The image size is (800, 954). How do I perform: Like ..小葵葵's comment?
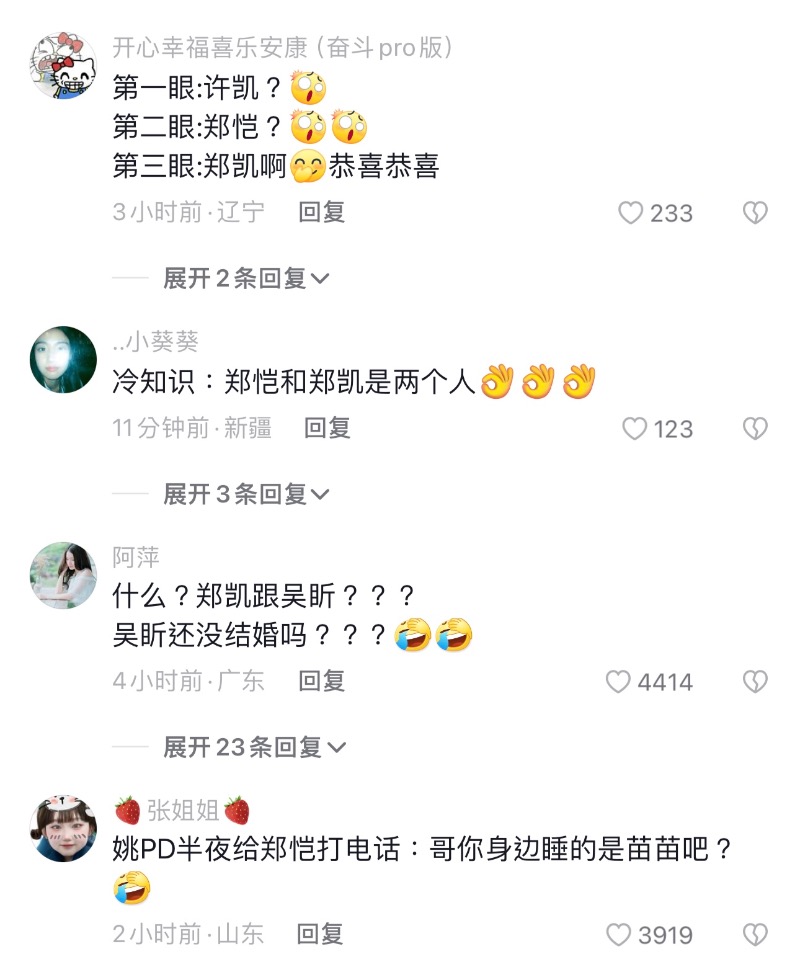(635, 429)
